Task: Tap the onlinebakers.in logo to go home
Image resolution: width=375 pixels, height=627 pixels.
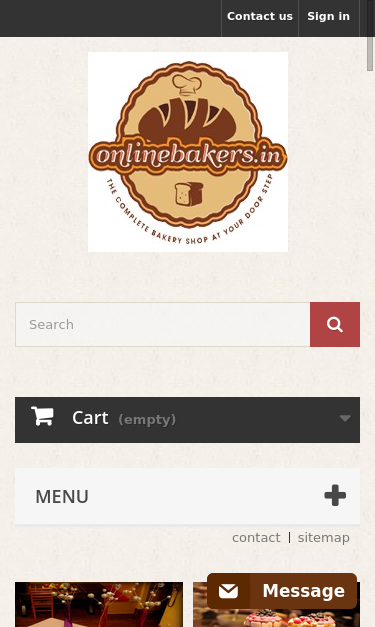Action: point(188,152)
